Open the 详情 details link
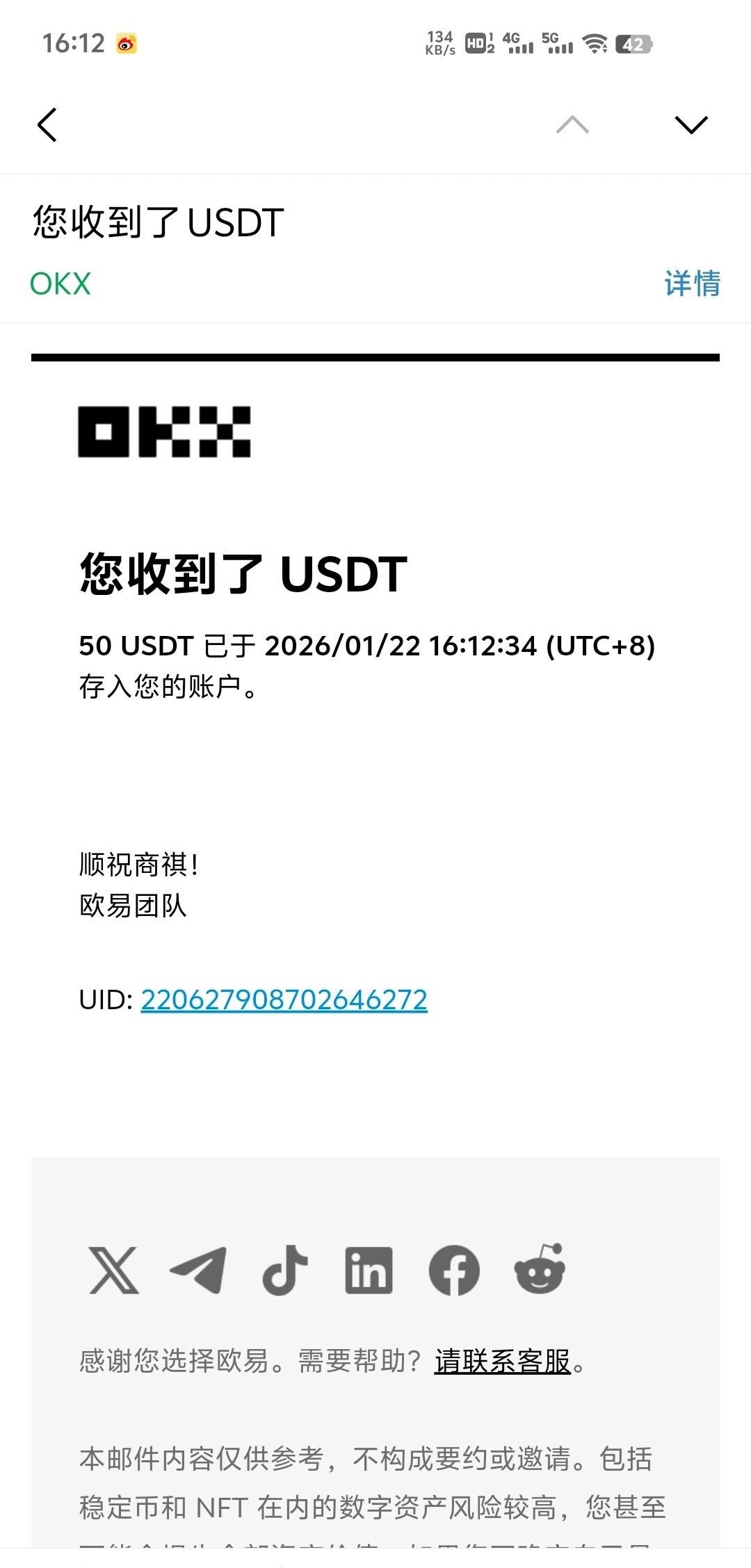 click(692, 284)
